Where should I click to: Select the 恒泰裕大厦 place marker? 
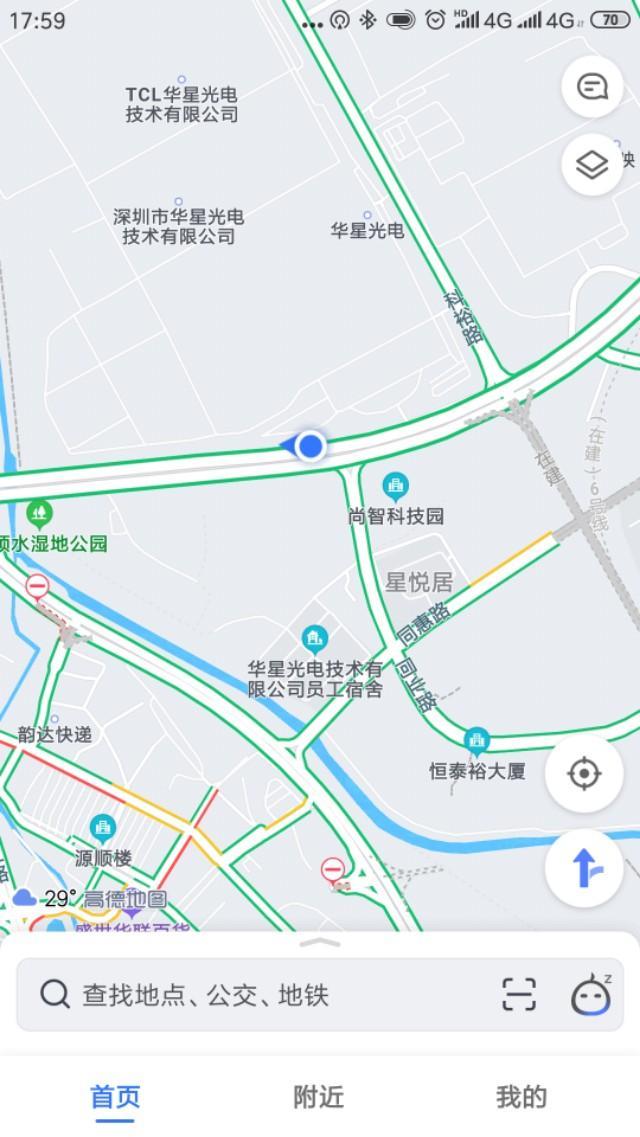pyautogui.click(x=477, y=741)
